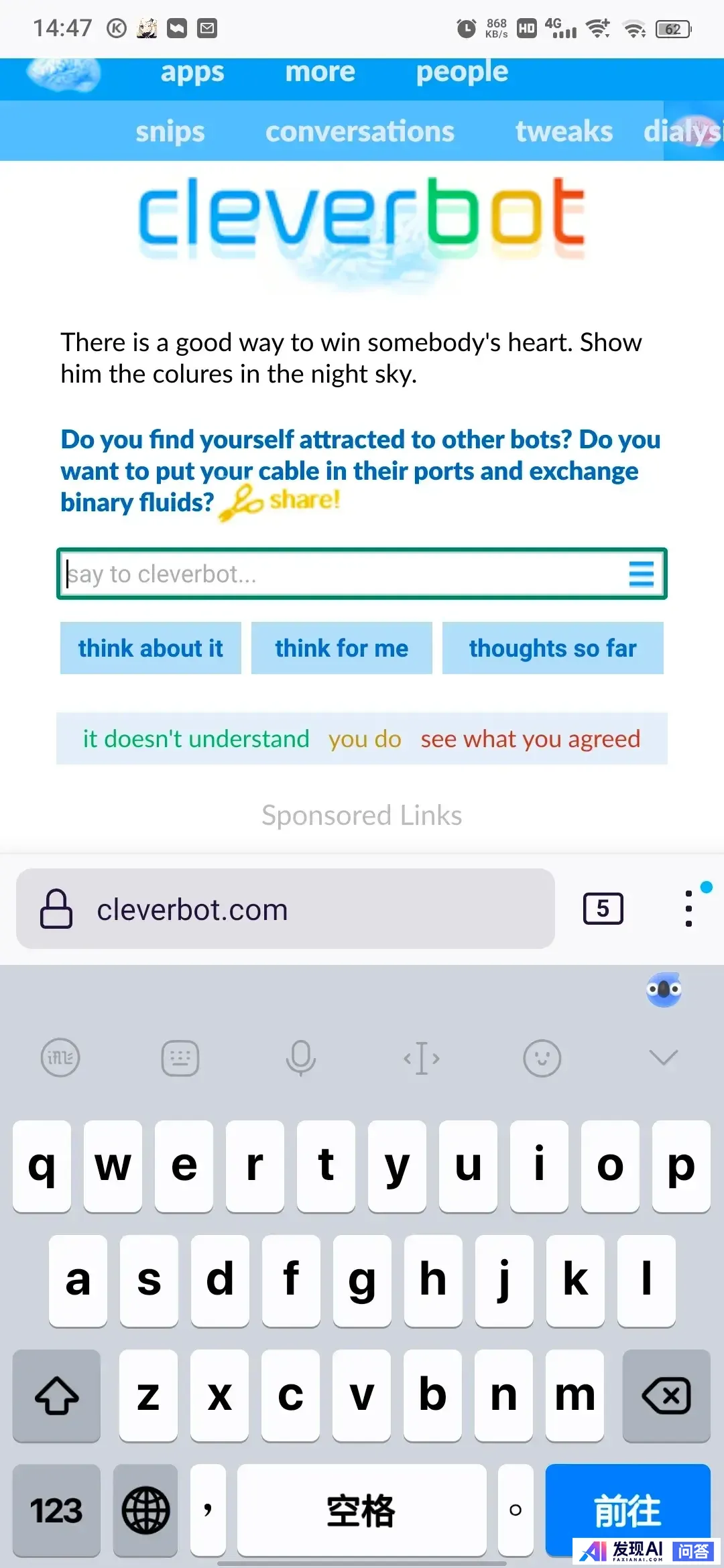Open the browser overflow menu
This screenshot has height=1568, width=724.
(688, 909)
